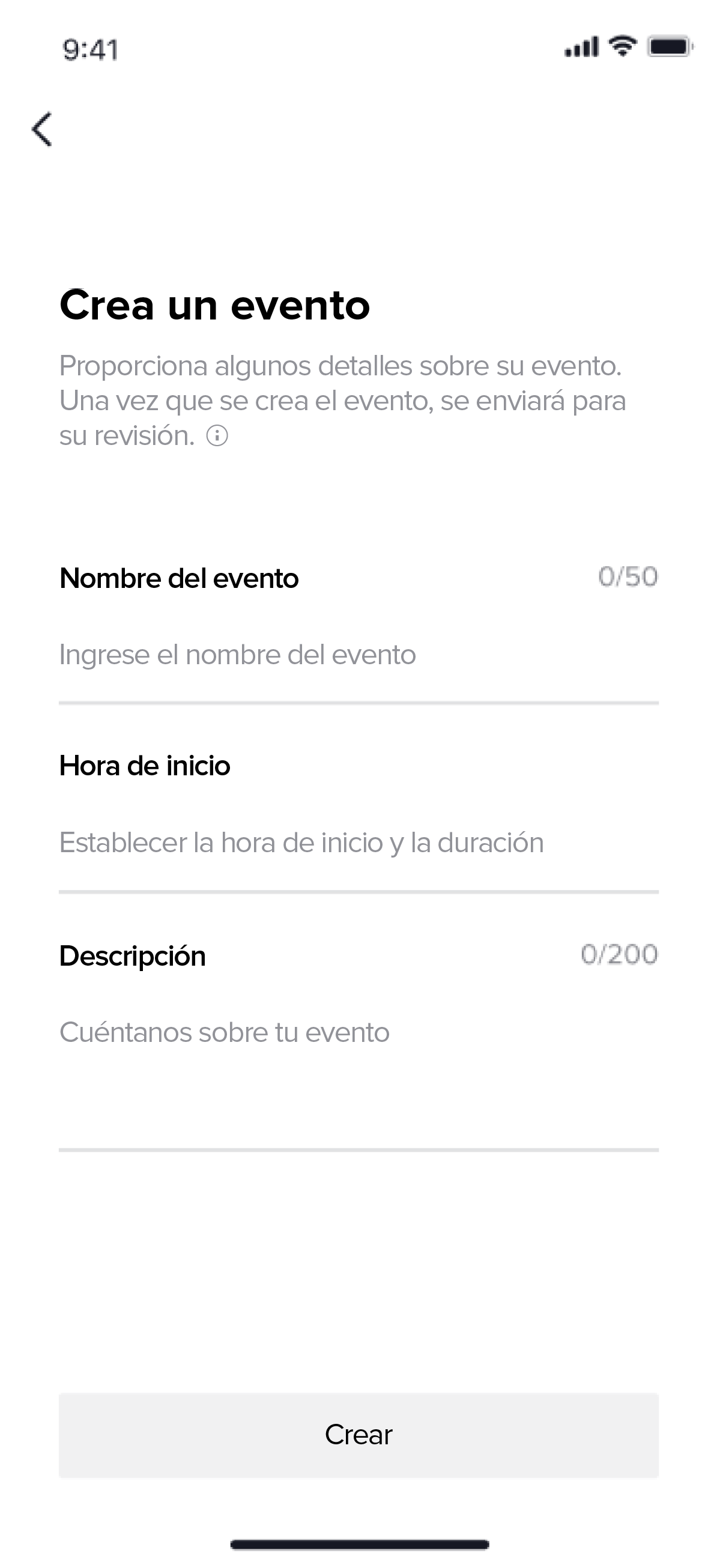Set the start time under 'Hora de inicio'

pyautogui.click(x=358, y=843)
